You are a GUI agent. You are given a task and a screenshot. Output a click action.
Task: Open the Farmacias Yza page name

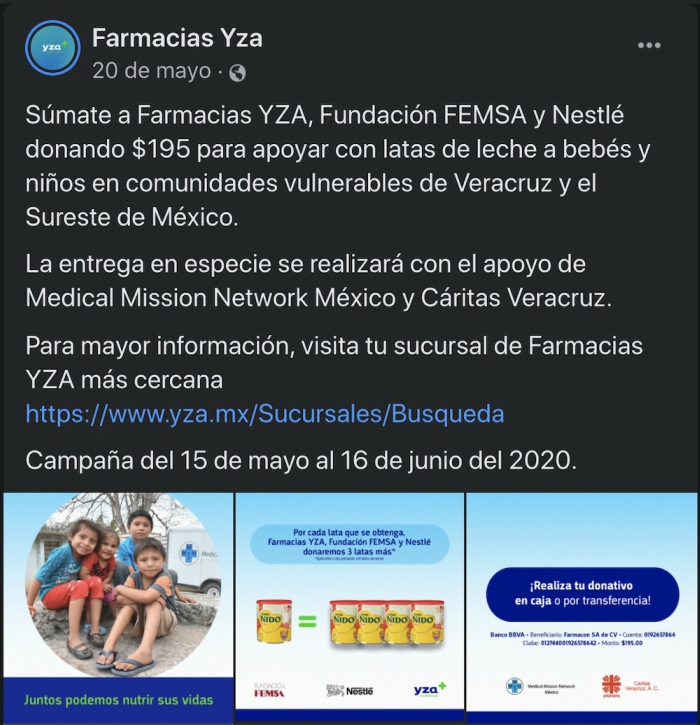(x=177, y=38)
